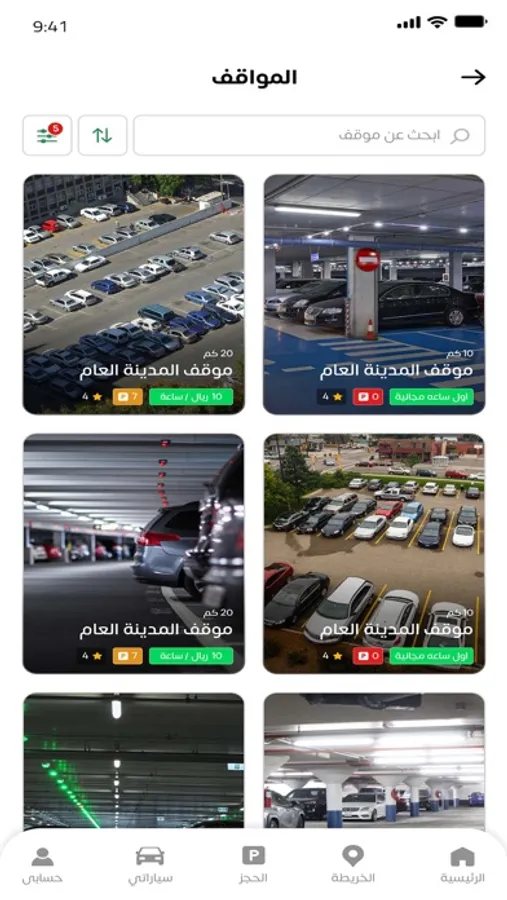Viewport: 507px width, 900px height.
Task: Switch to the سياراتي cars tab
Action: tap(150, 864)
